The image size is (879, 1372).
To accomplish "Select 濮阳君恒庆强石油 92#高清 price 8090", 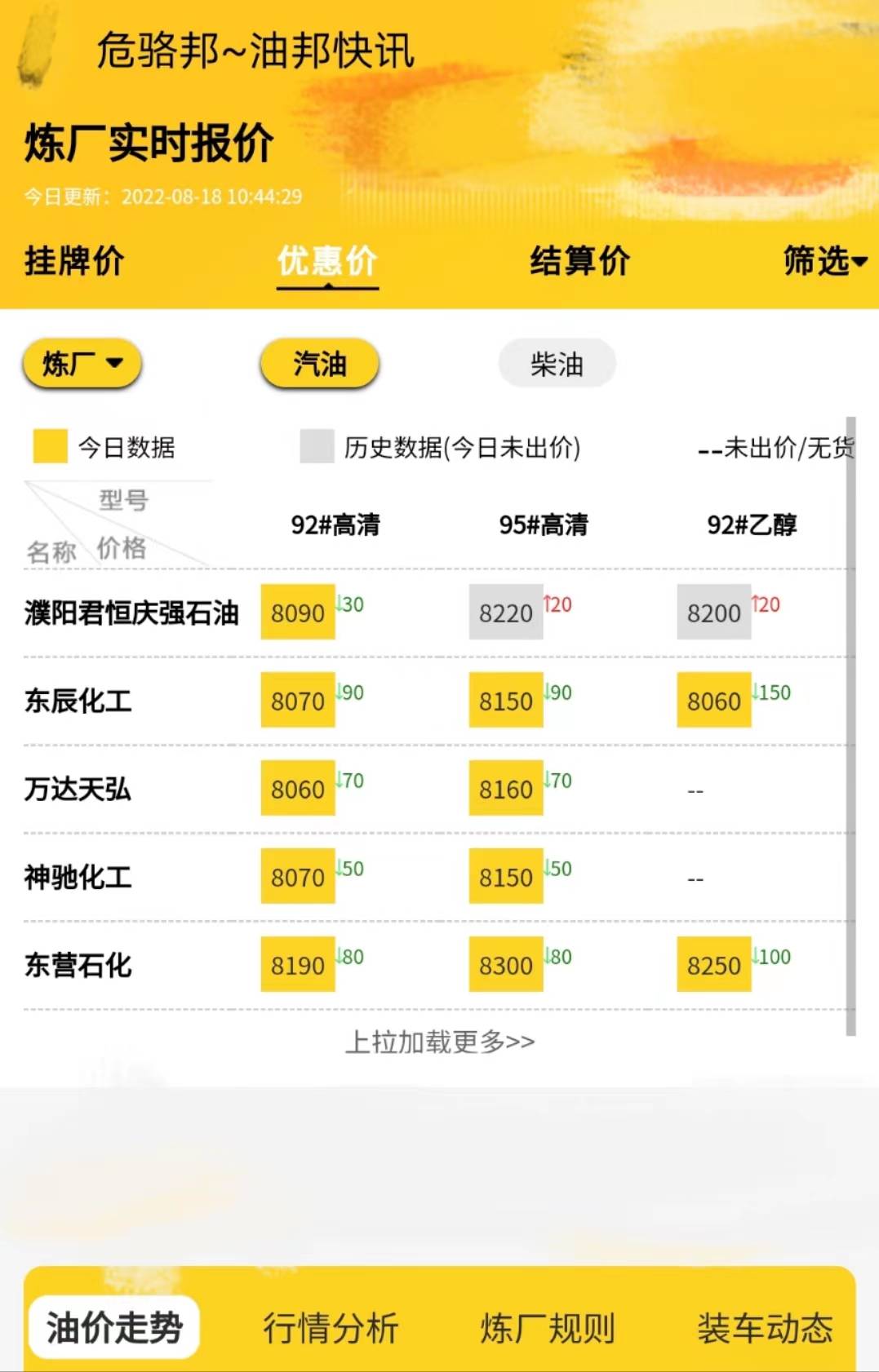I will pos(296,613).
